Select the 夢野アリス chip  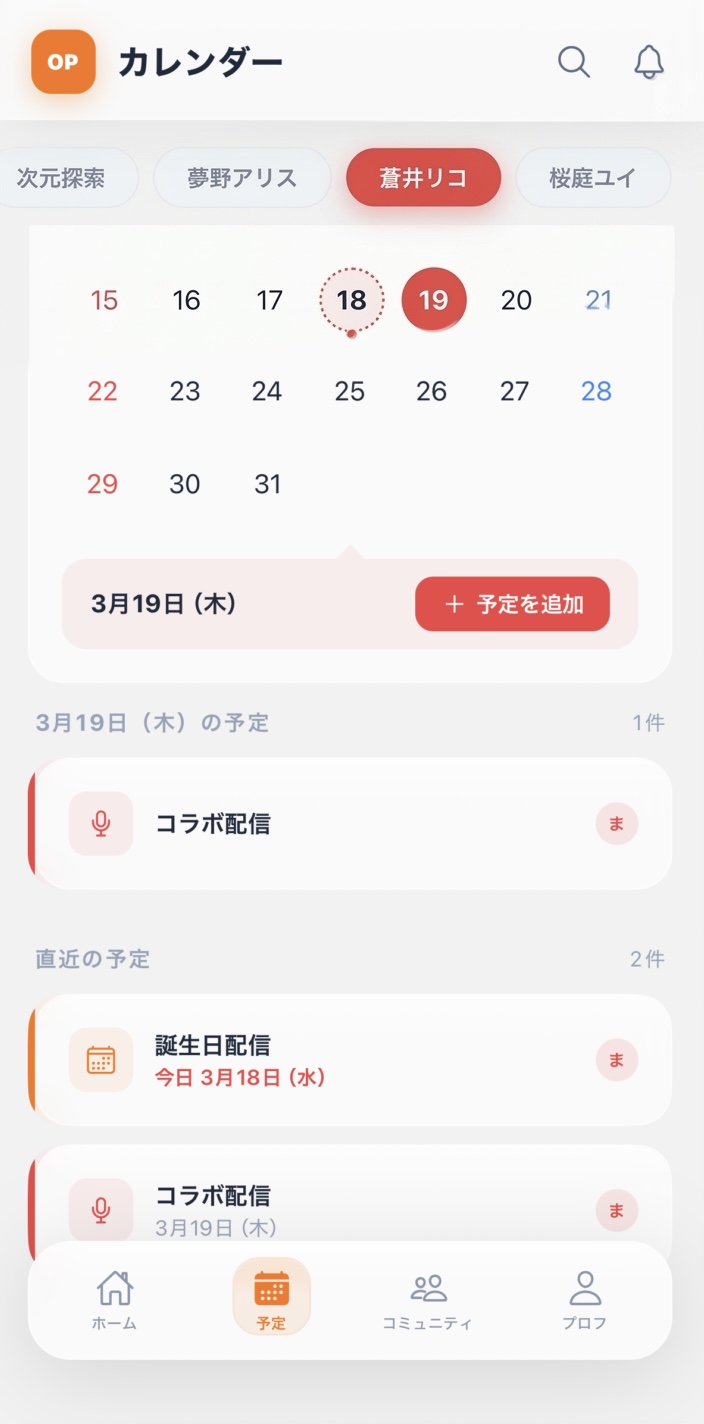pos(242,178)
